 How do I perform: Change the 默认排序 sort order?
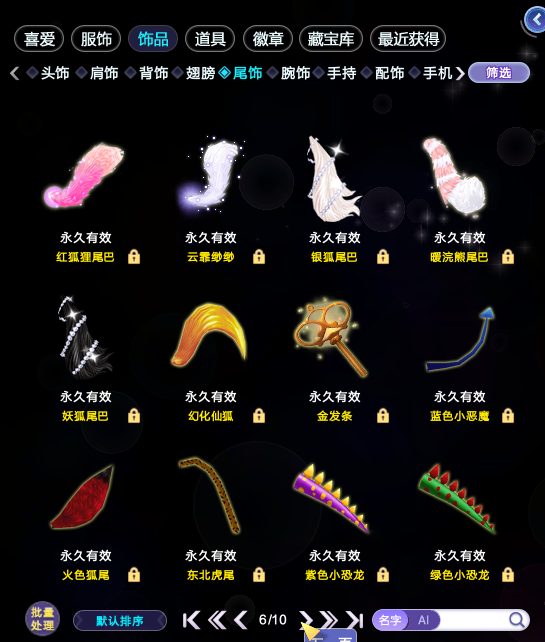click(120, 621)
